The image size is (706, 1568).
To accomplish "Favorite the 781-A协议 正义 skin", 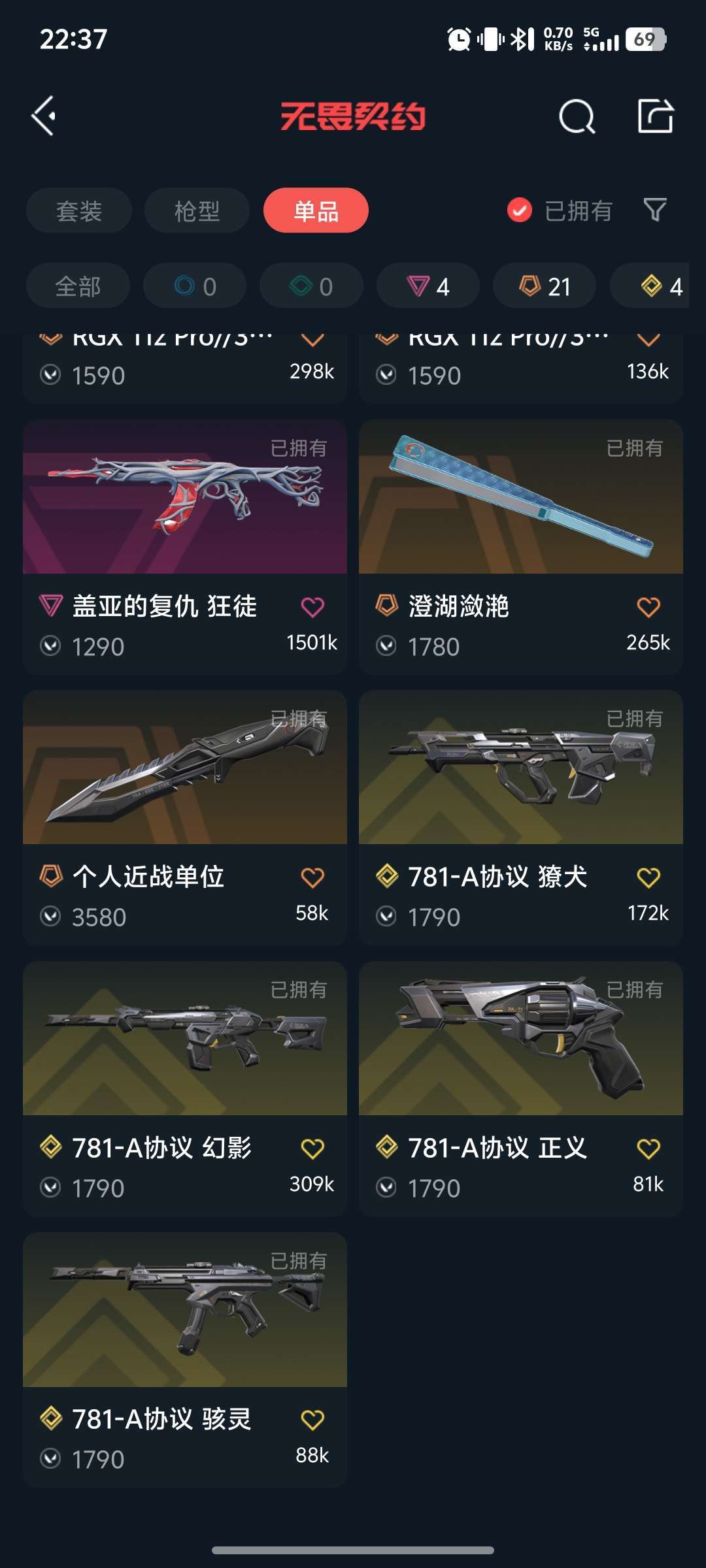I will (x=648, y=1149).
